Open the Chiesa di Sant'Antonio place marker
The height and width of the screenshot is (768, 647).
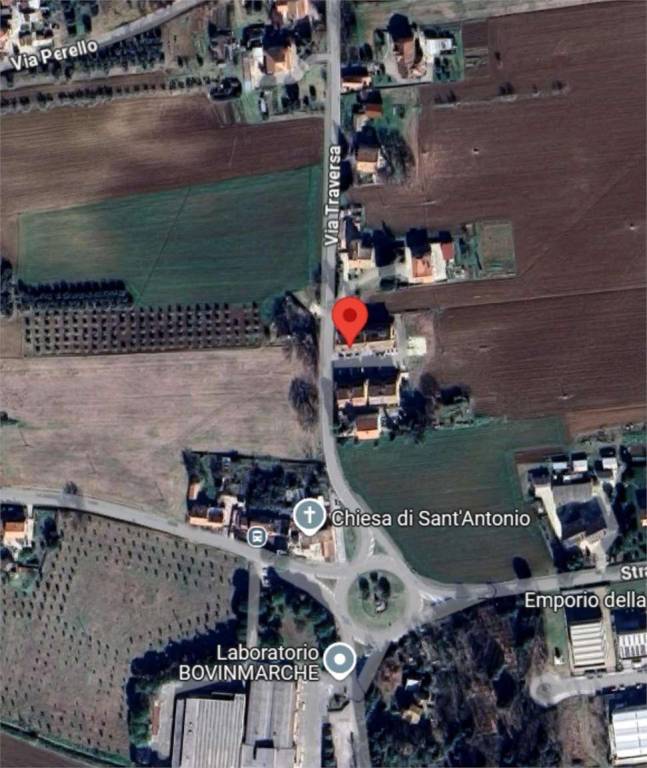pyautogui.click(x=310, y=517)
